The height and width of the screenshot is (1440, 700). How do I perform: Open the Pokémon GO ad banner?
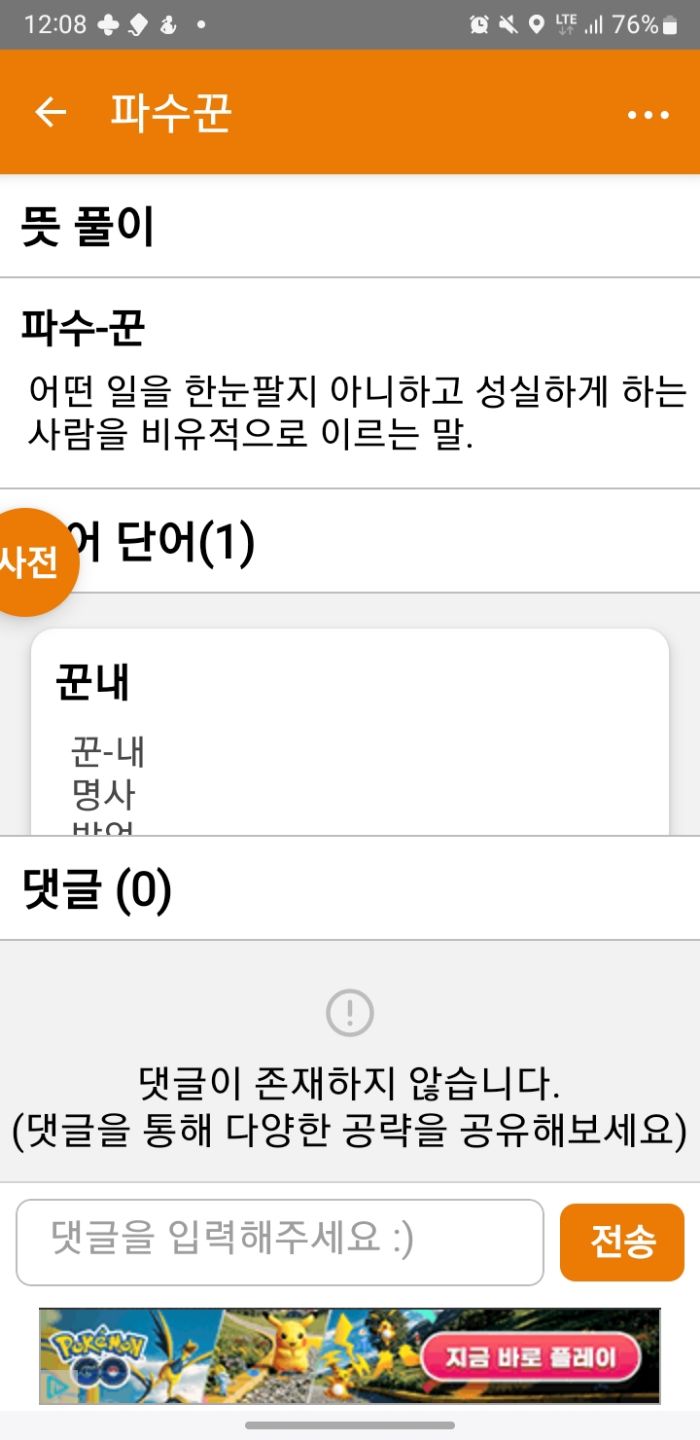point(350,1355)
